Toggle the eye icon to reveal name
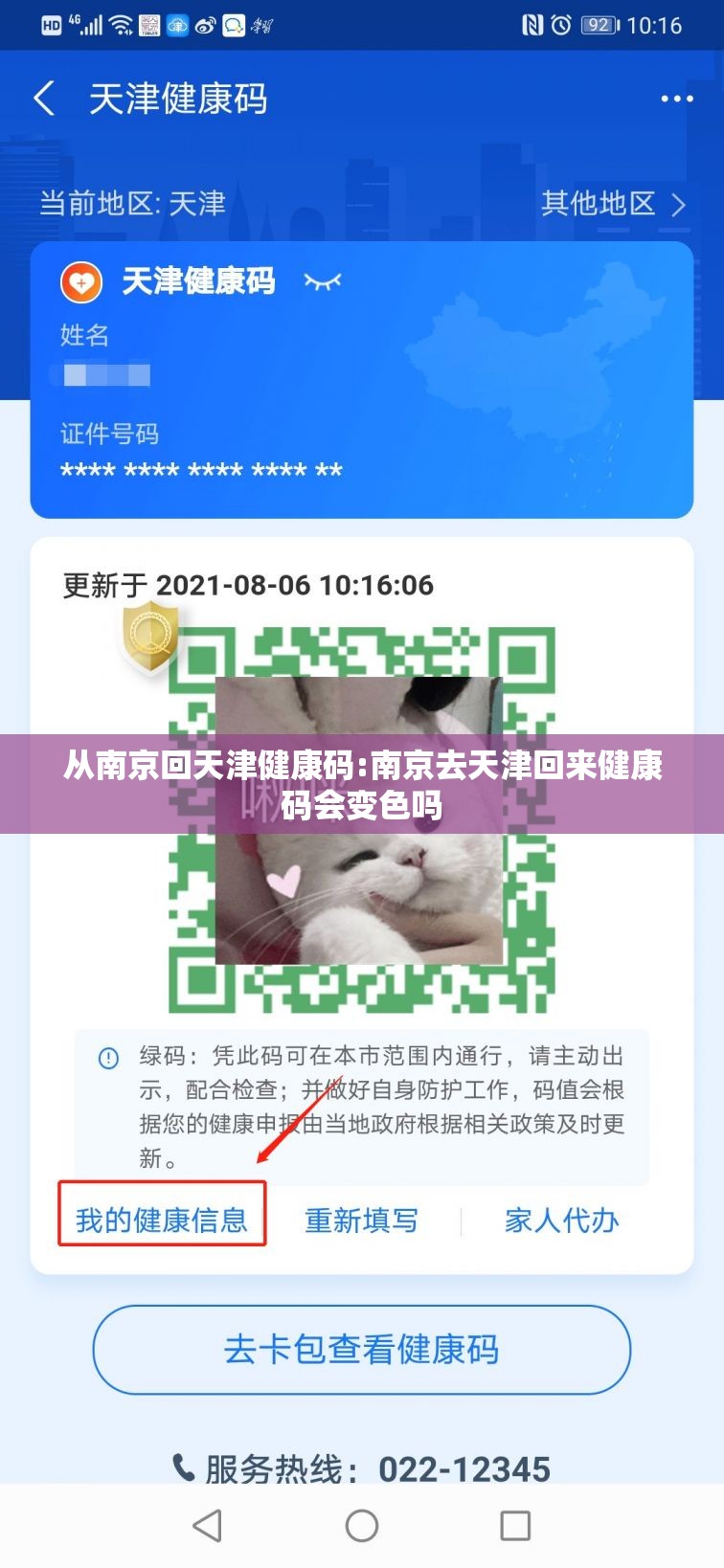Viewport: 724px width, 1568px height. (x=322, y=281)
